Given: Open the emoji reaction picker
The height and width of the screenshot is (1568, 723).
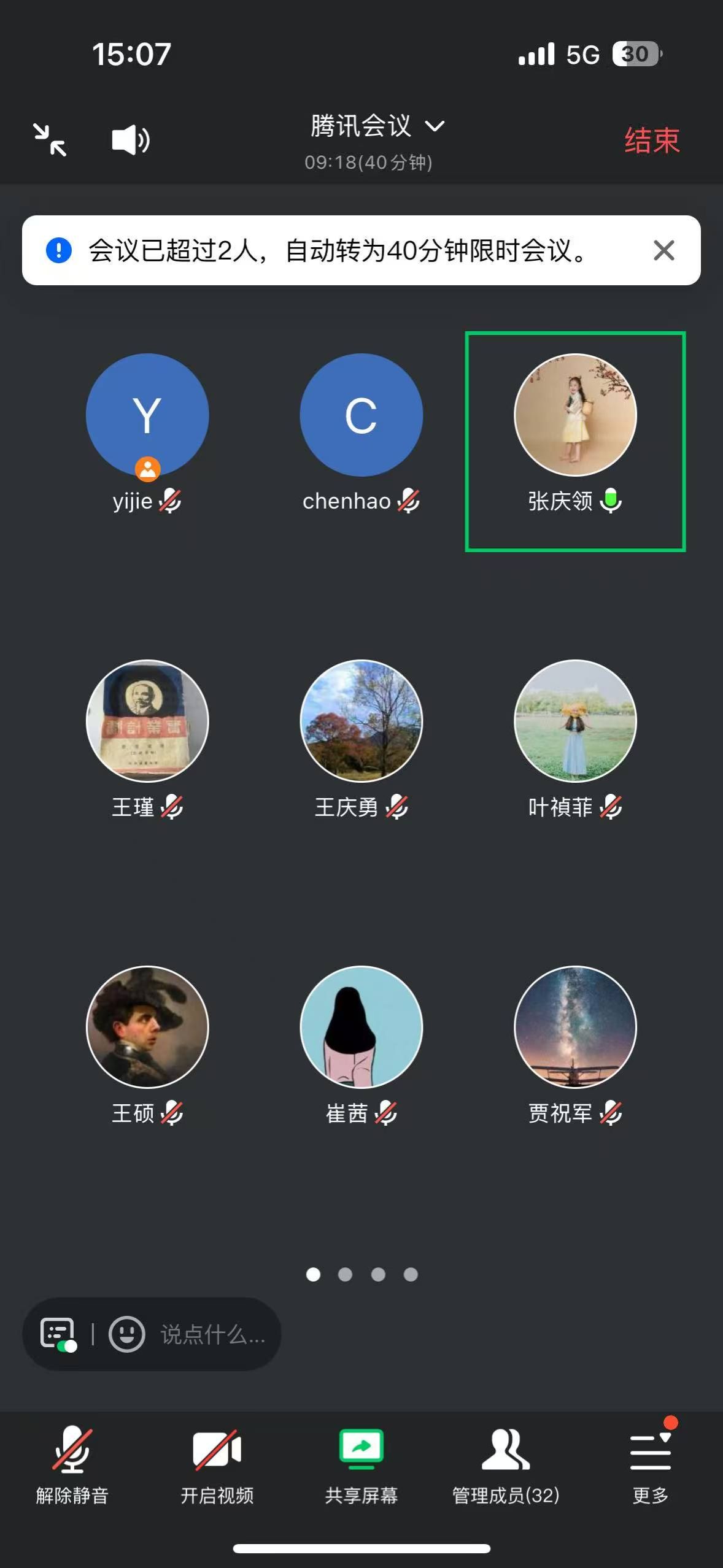Looking at the screenshot, I should [126, 1334].
